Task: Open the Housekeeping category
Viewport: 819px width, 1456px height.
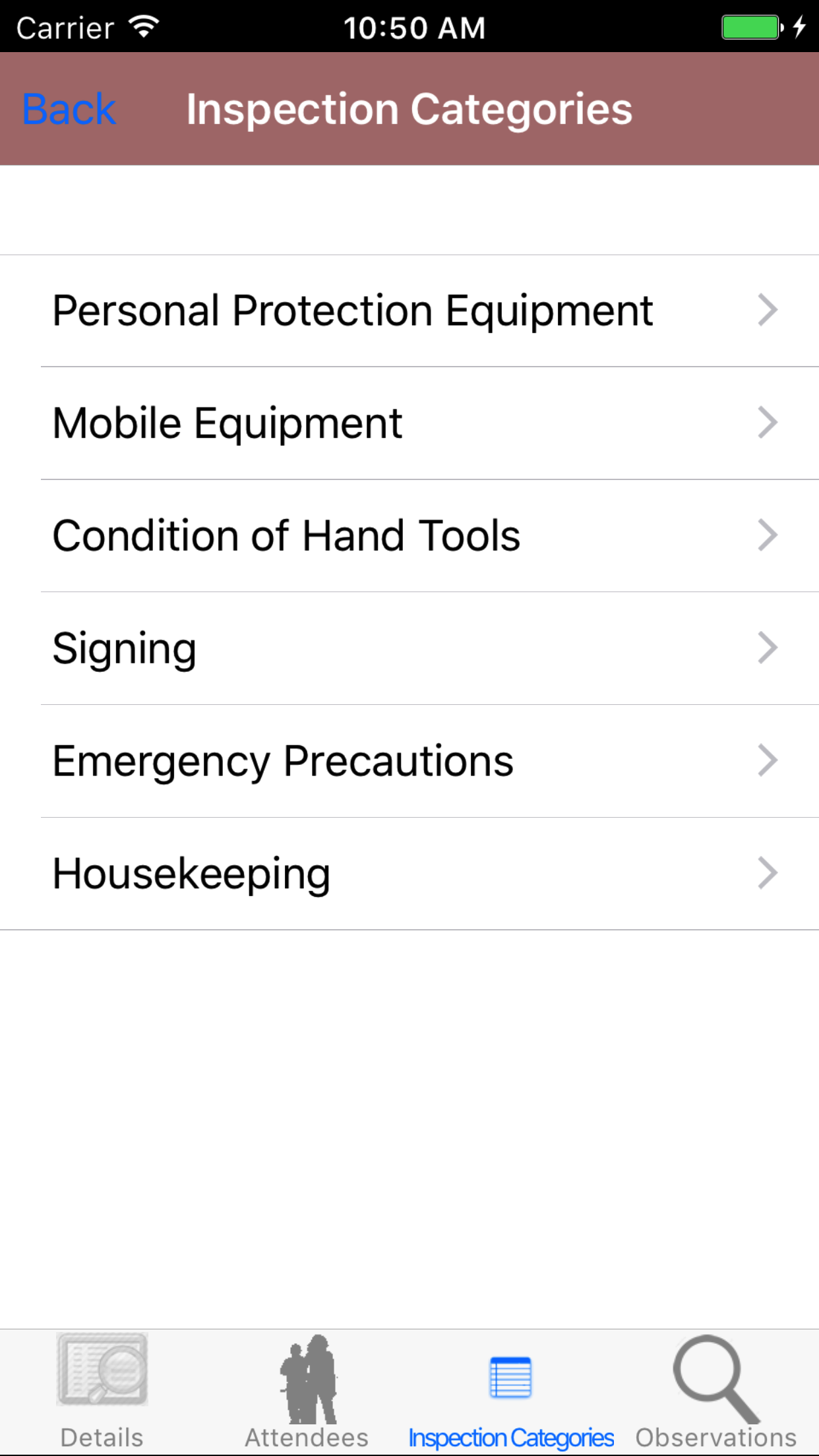Action: click(409, 874)
